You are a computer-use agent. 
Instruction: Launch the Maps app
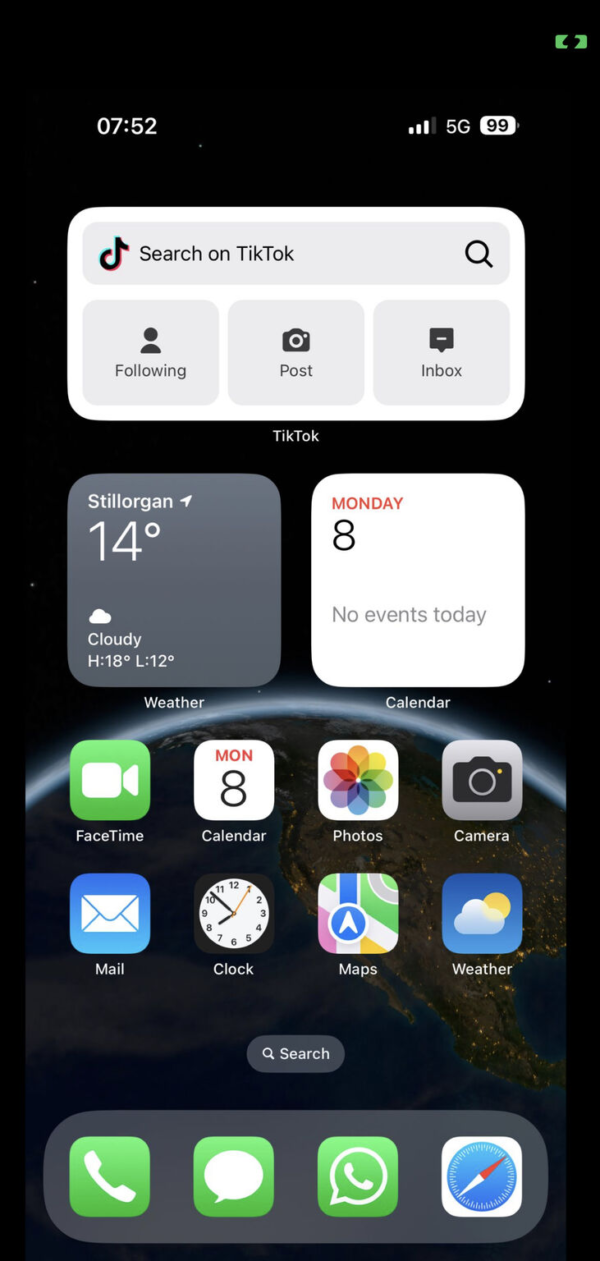(x=358, y=913)
